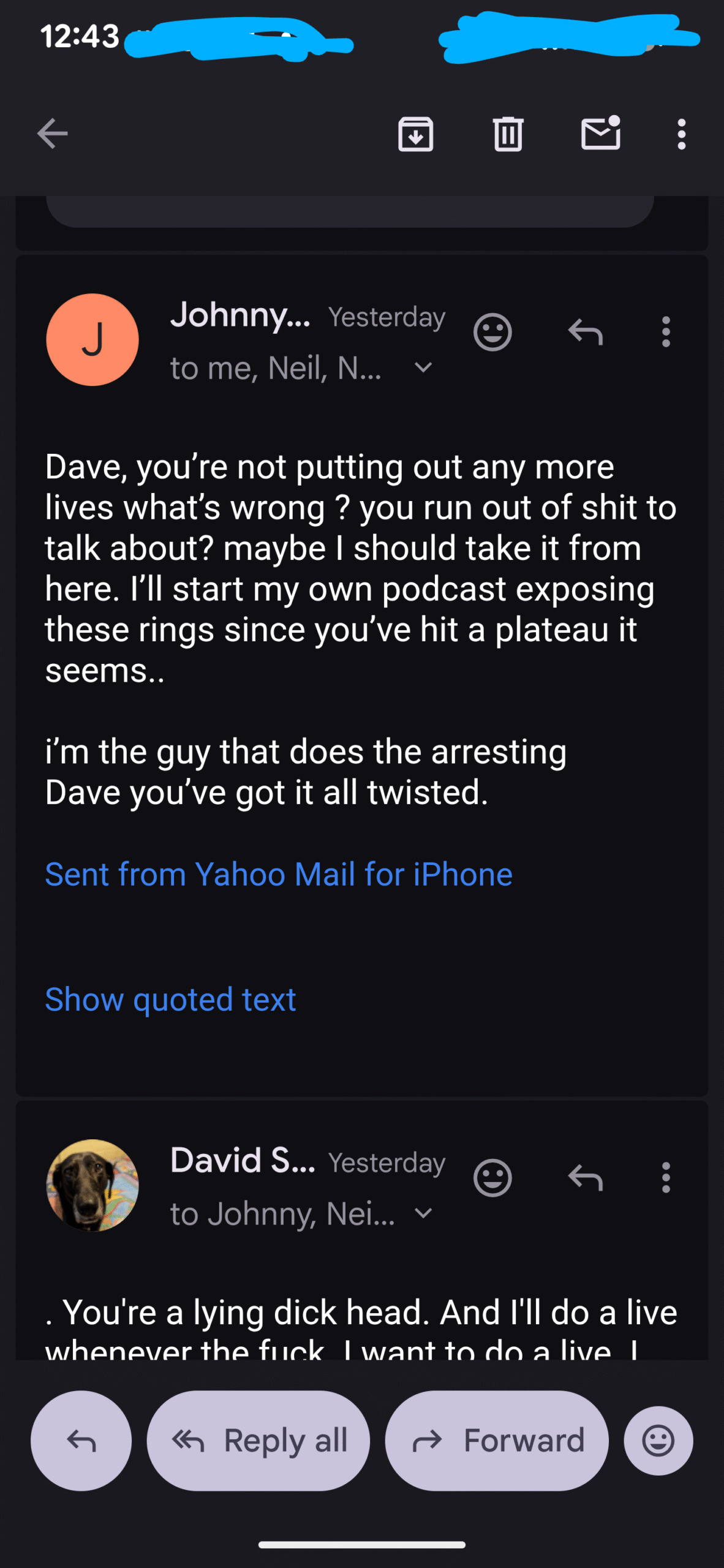The image size is (724, 1568).
Task: Forward this email
Action: 497,1441
